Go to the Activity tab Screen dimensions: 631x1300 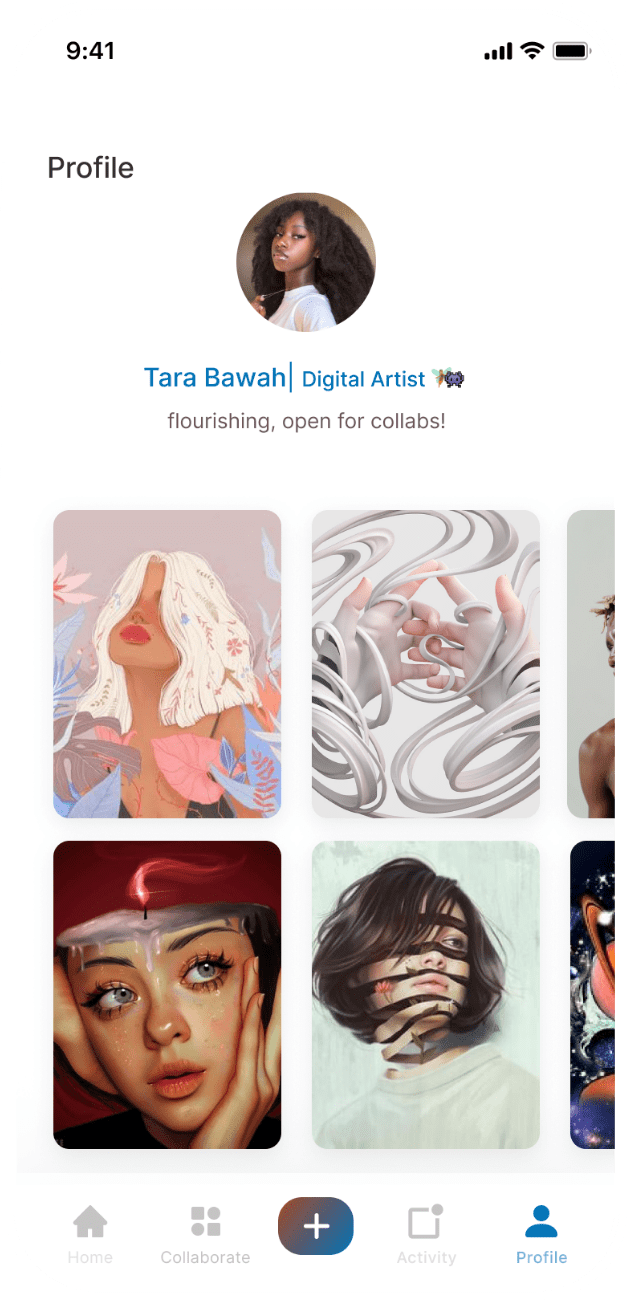click(x=426, y=1233)
